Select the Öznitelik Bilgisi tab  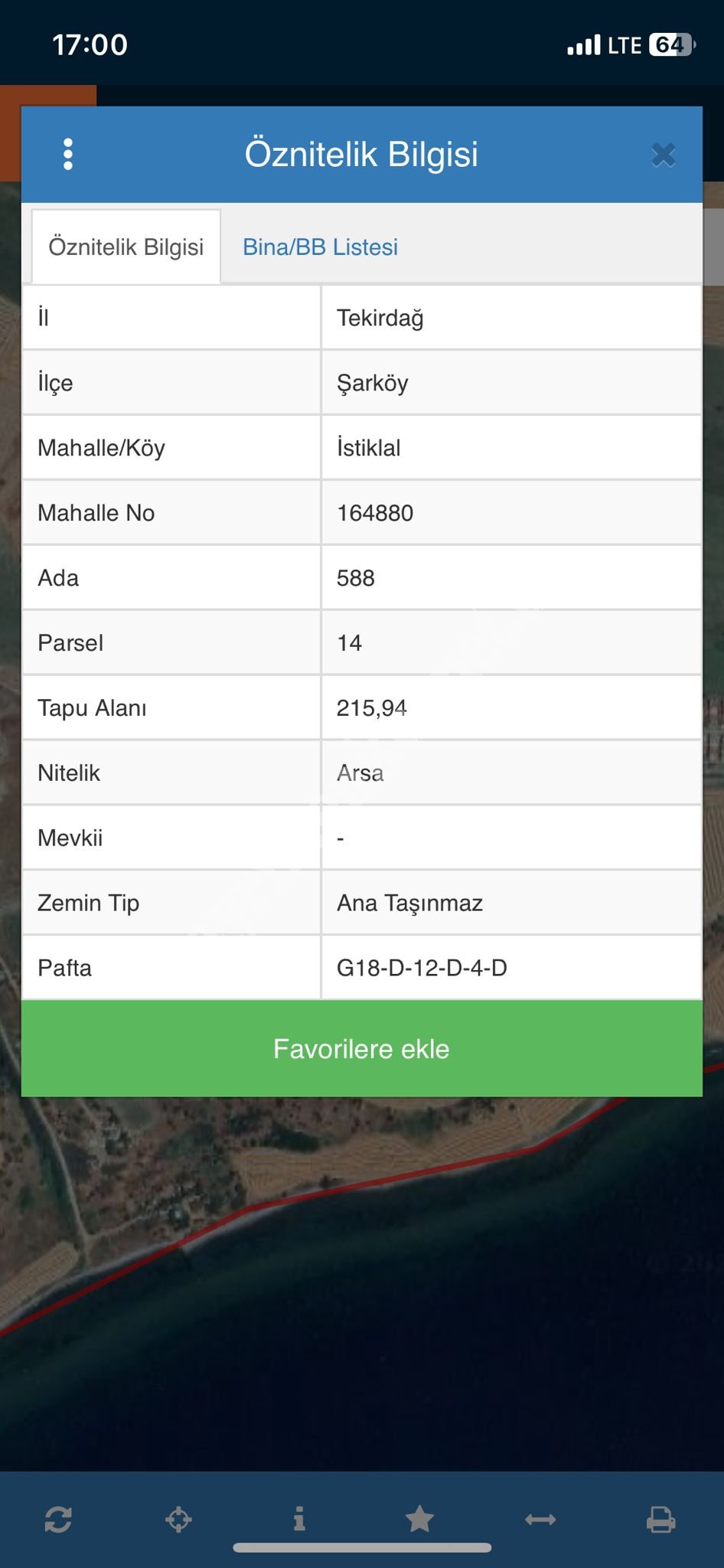[126, 247]
